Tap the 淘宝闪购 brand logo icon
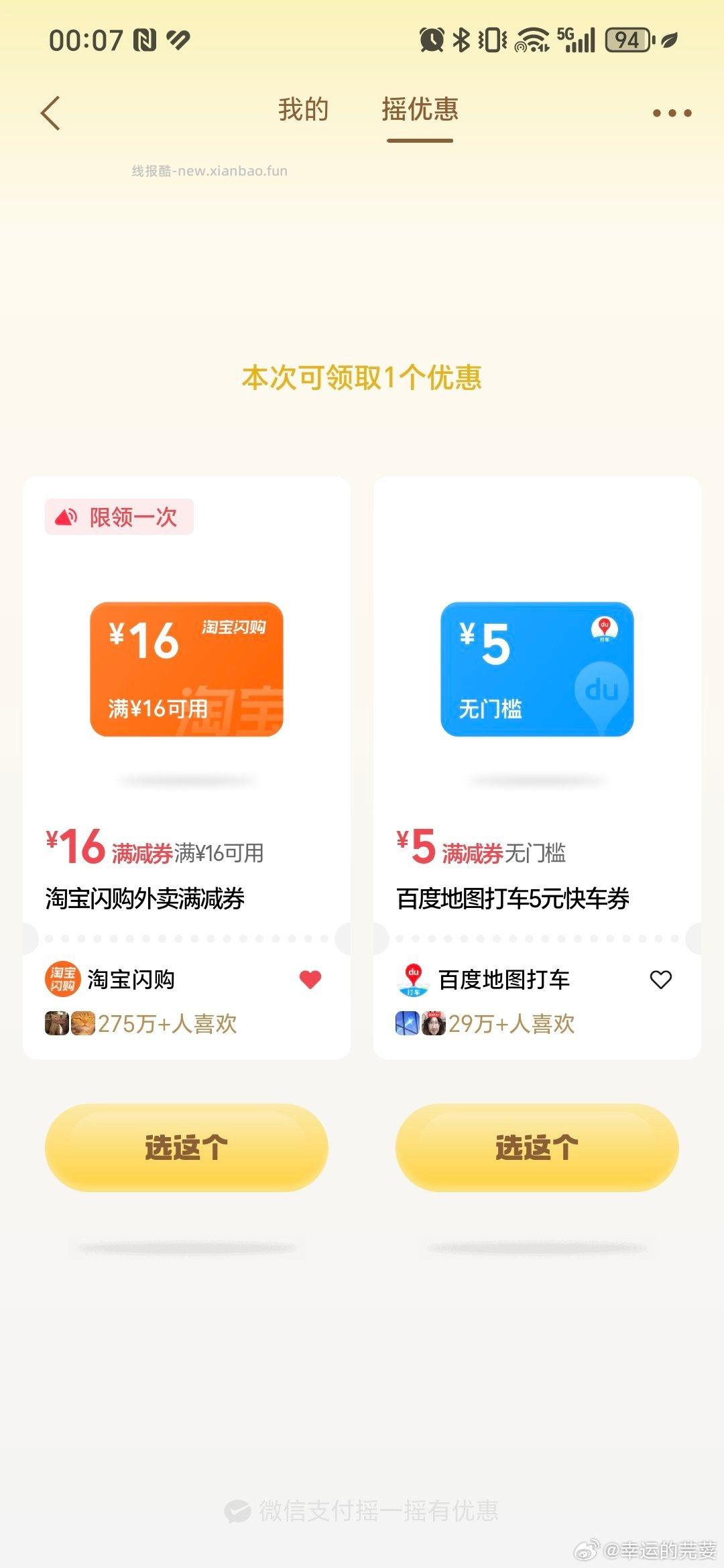724x1568 pixels. 62,979
